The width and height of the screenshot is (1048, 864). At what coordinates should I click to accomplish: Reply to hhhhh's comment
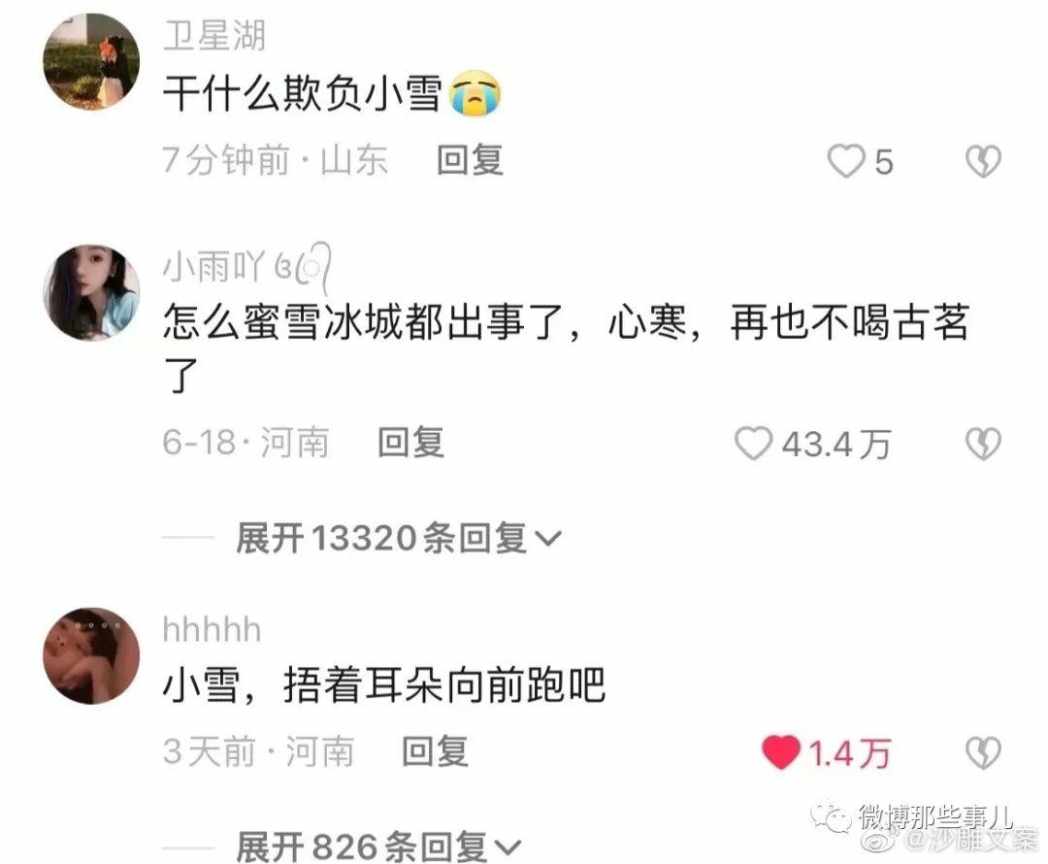point(434,752)
